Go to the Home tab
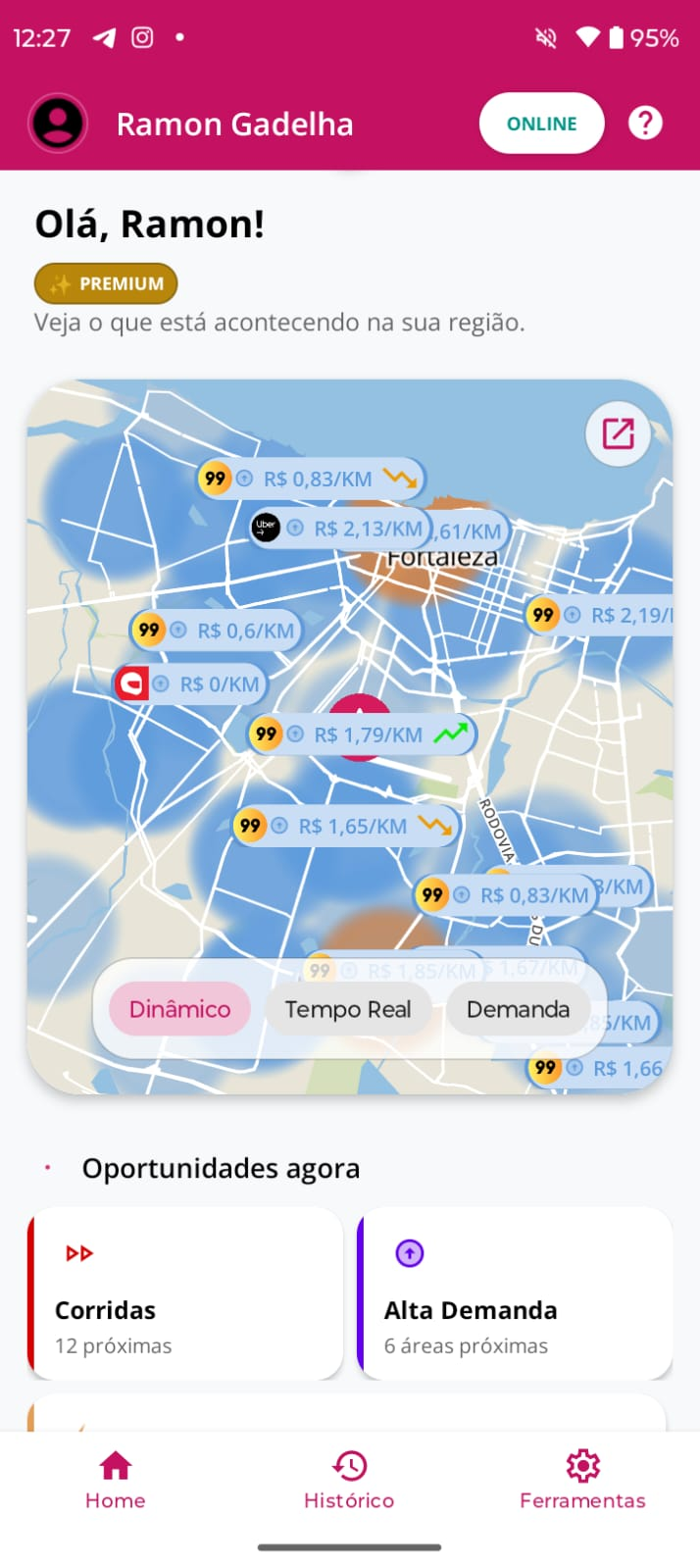The image size is (700, 1568). pos(115,1481)
